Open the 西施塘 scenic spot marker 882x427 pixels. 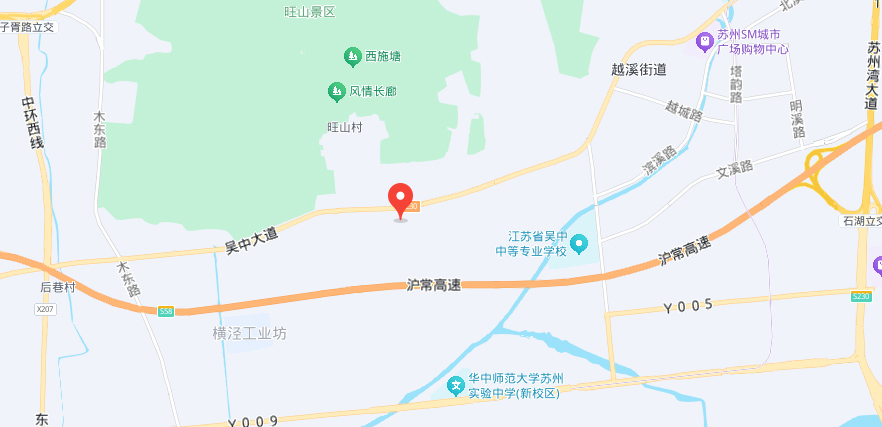[352, 57]
